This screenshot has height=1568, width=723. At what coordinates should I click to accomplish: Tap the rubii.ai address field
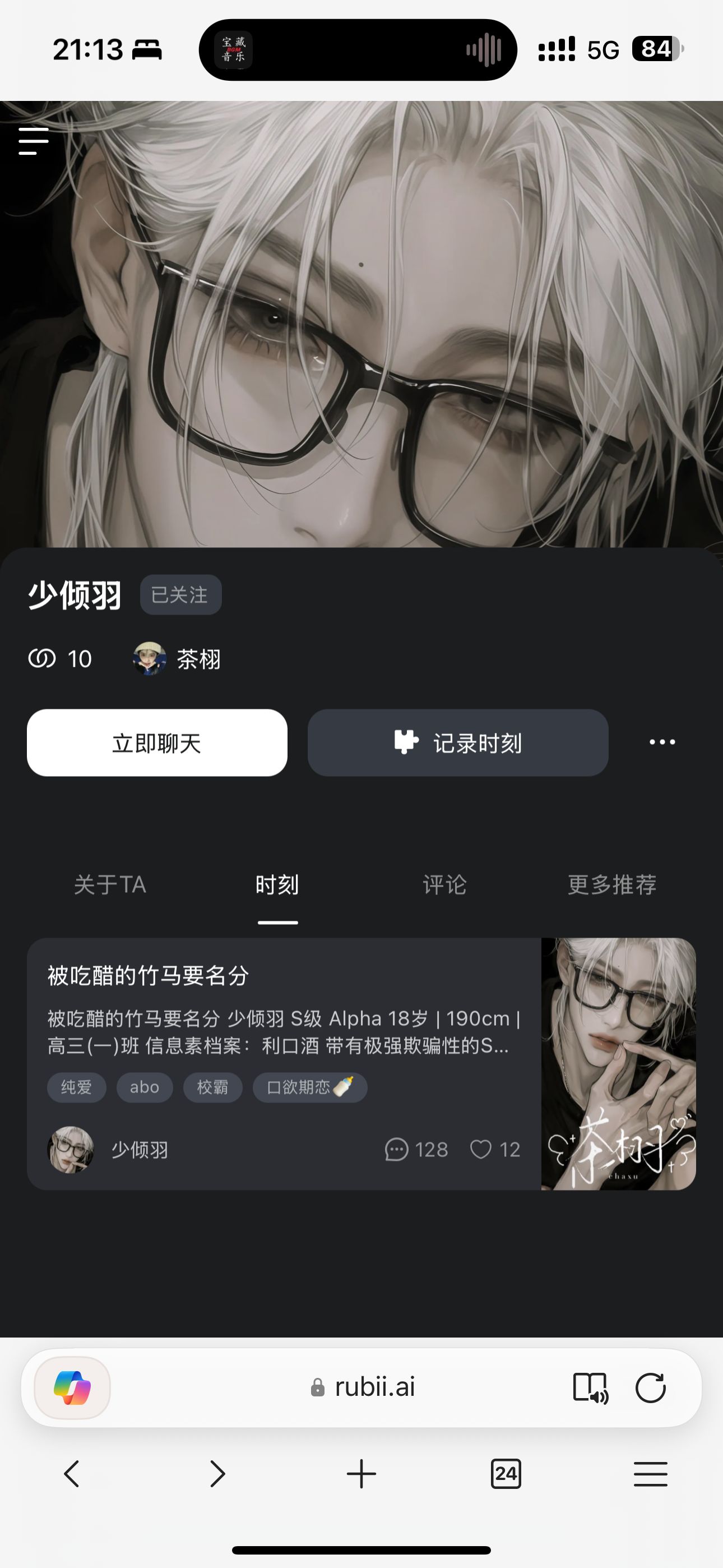363,1387
